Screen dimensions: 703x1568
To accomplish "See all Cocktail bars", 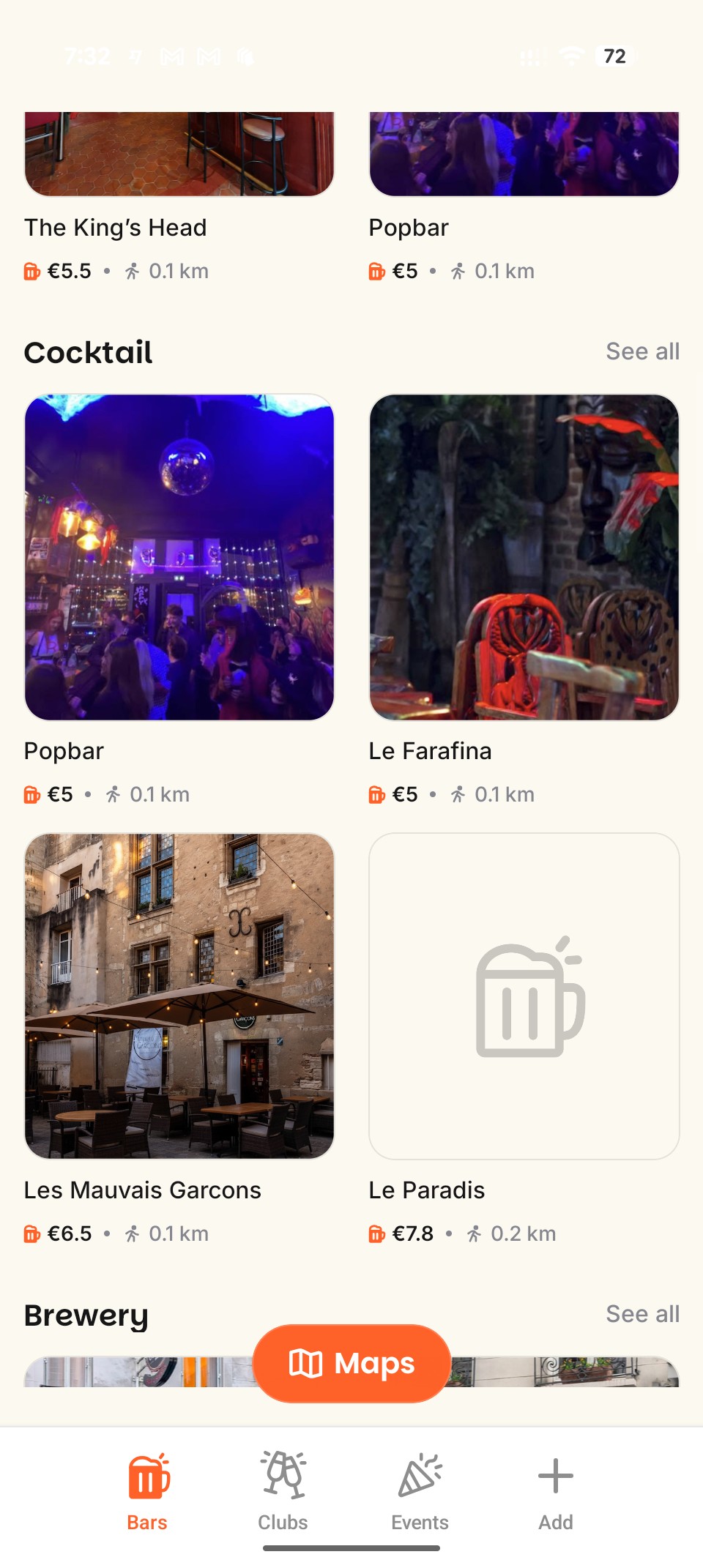I will click(x=642, y=351).
